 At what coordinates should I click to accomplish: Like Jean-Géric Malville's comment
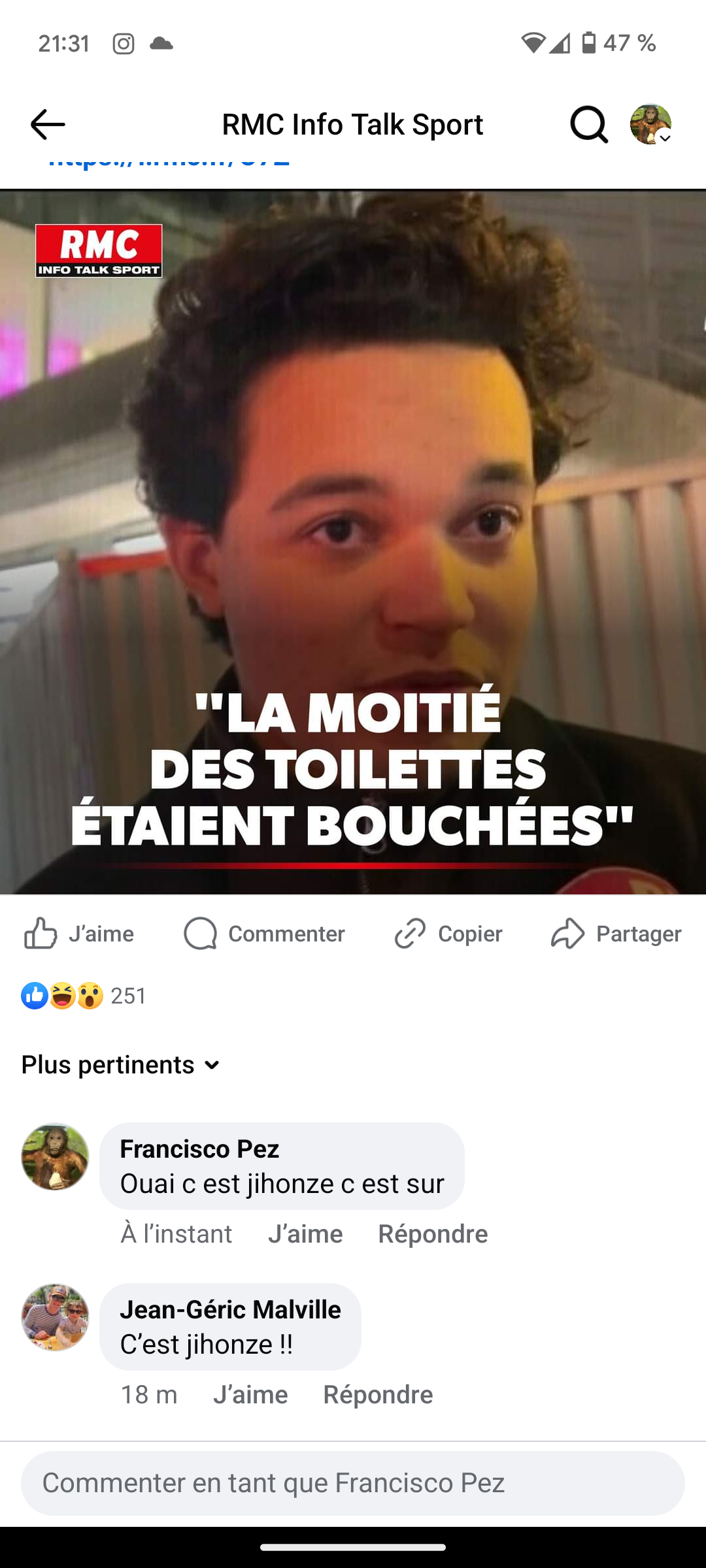tap(250, 1394)
